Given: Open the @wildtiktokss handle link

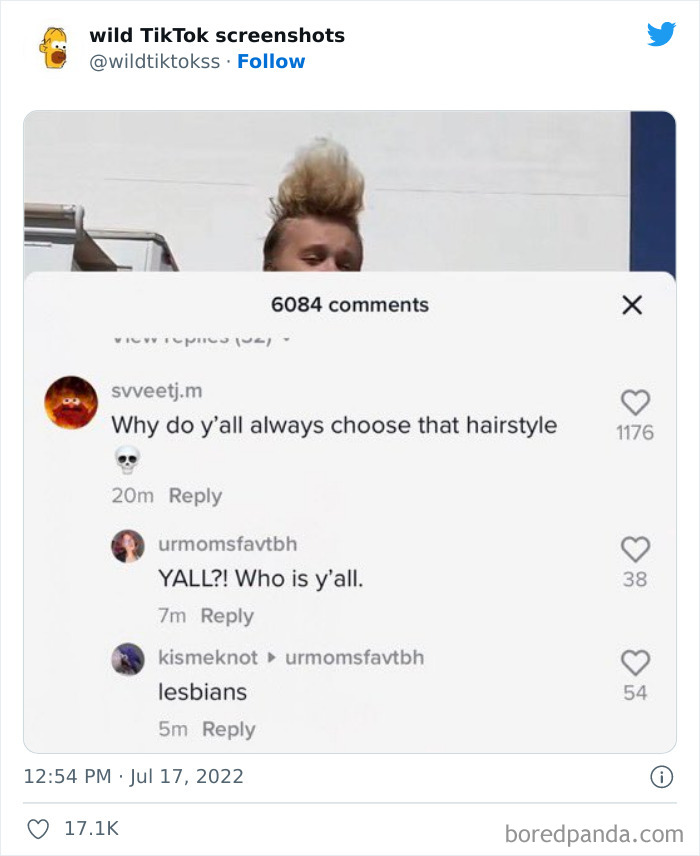Looking at the screenshot, I should coord(155,62).
